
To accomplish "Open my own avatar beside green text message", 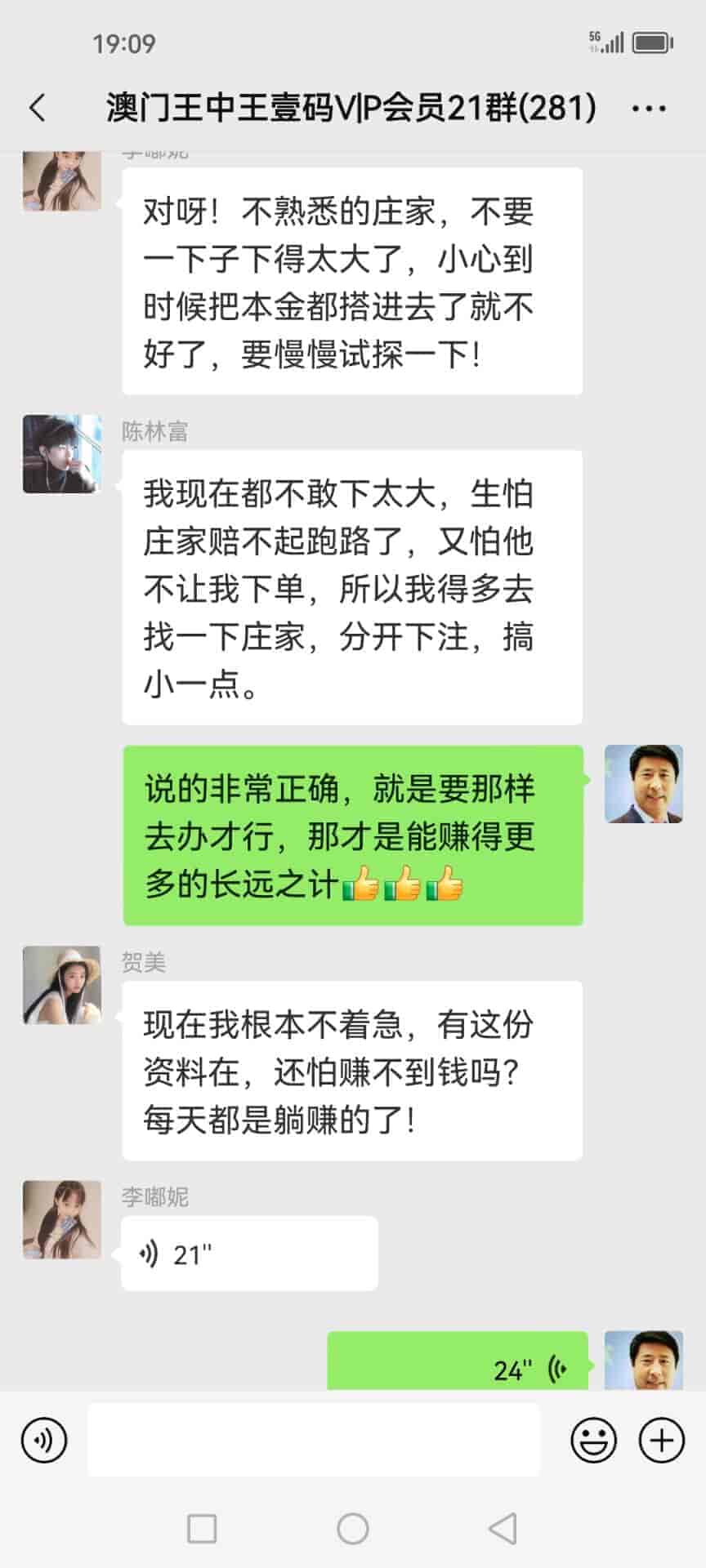I will [x=644, y=784].
